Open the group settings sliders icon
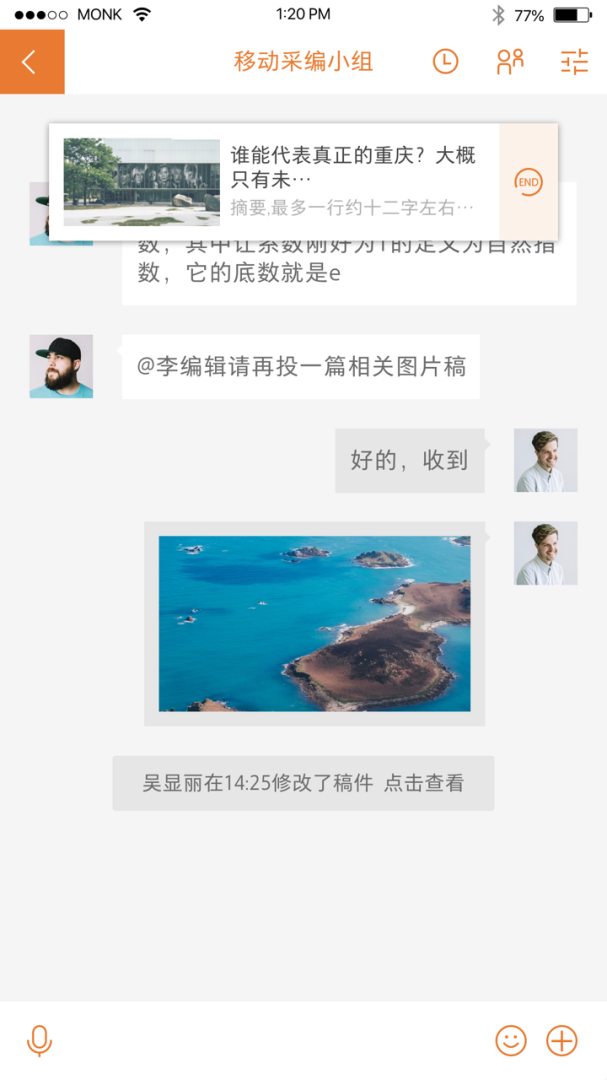The height and width of the screenshot is (1080, 607). click(x=574, y=62)
